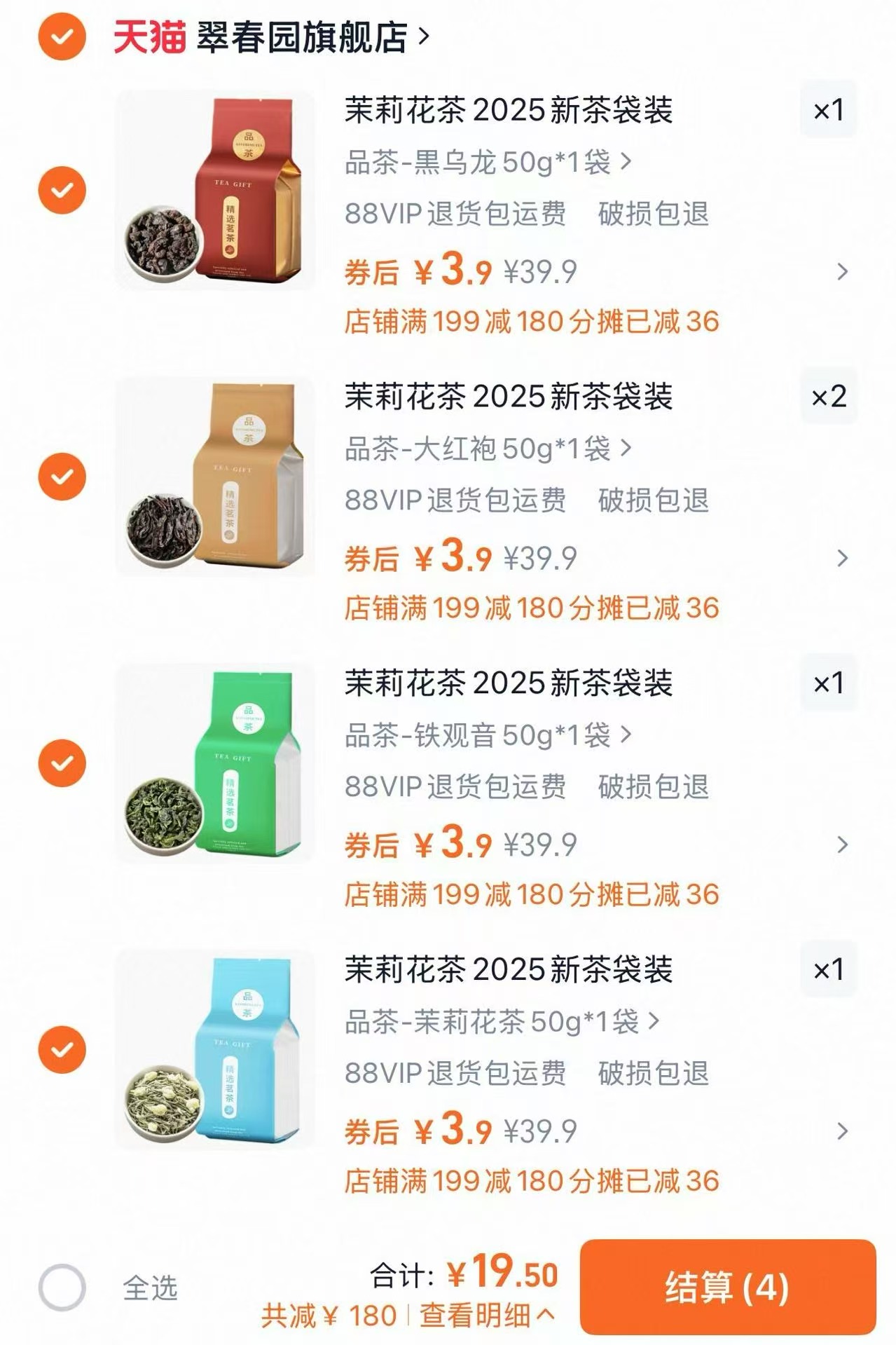Uncheck the Tieguanyin tea item
896x1345 pixels.
click(62, 764)
